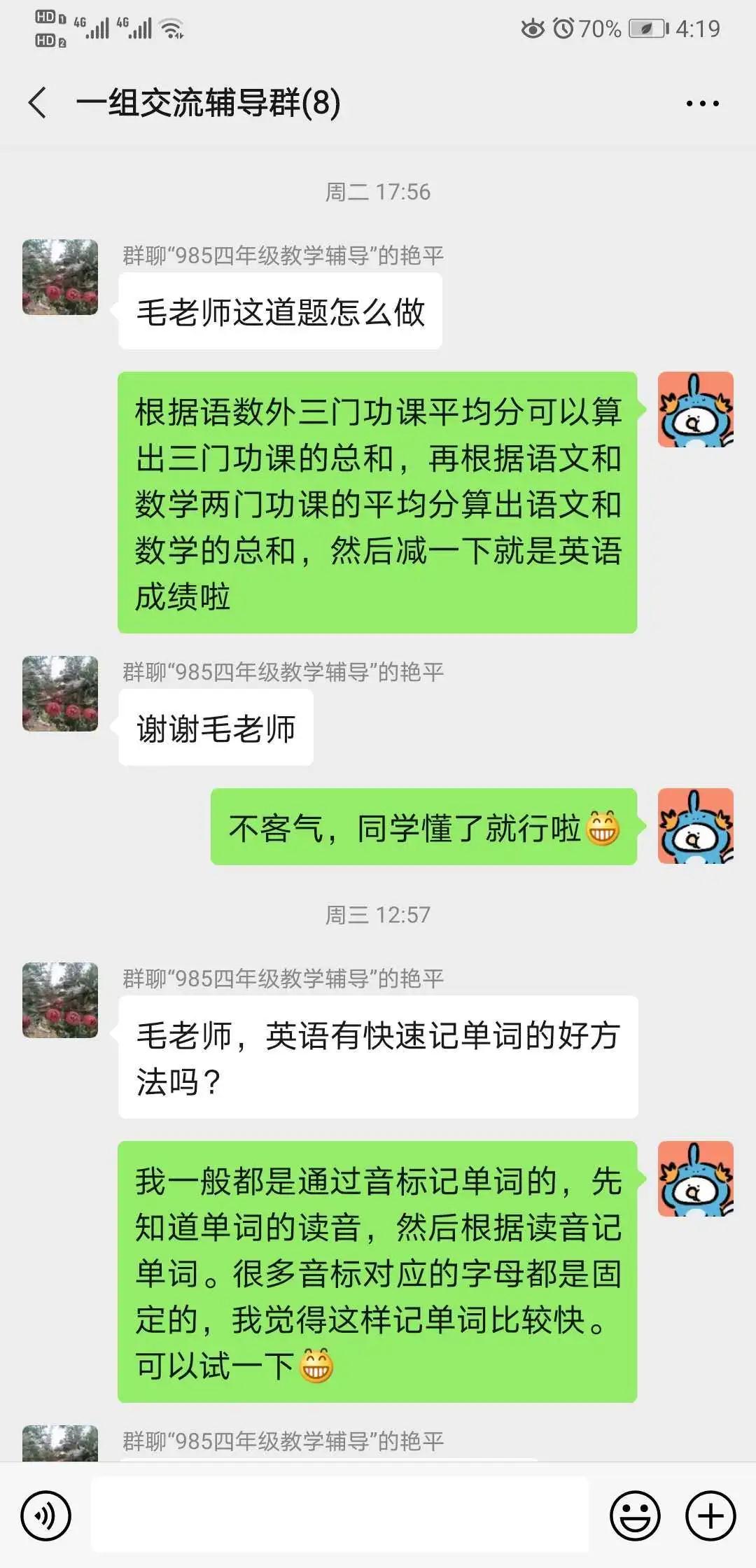Open the emoji picker
The width and height of the screenshot is (756, 1568).
point(635,1515)
